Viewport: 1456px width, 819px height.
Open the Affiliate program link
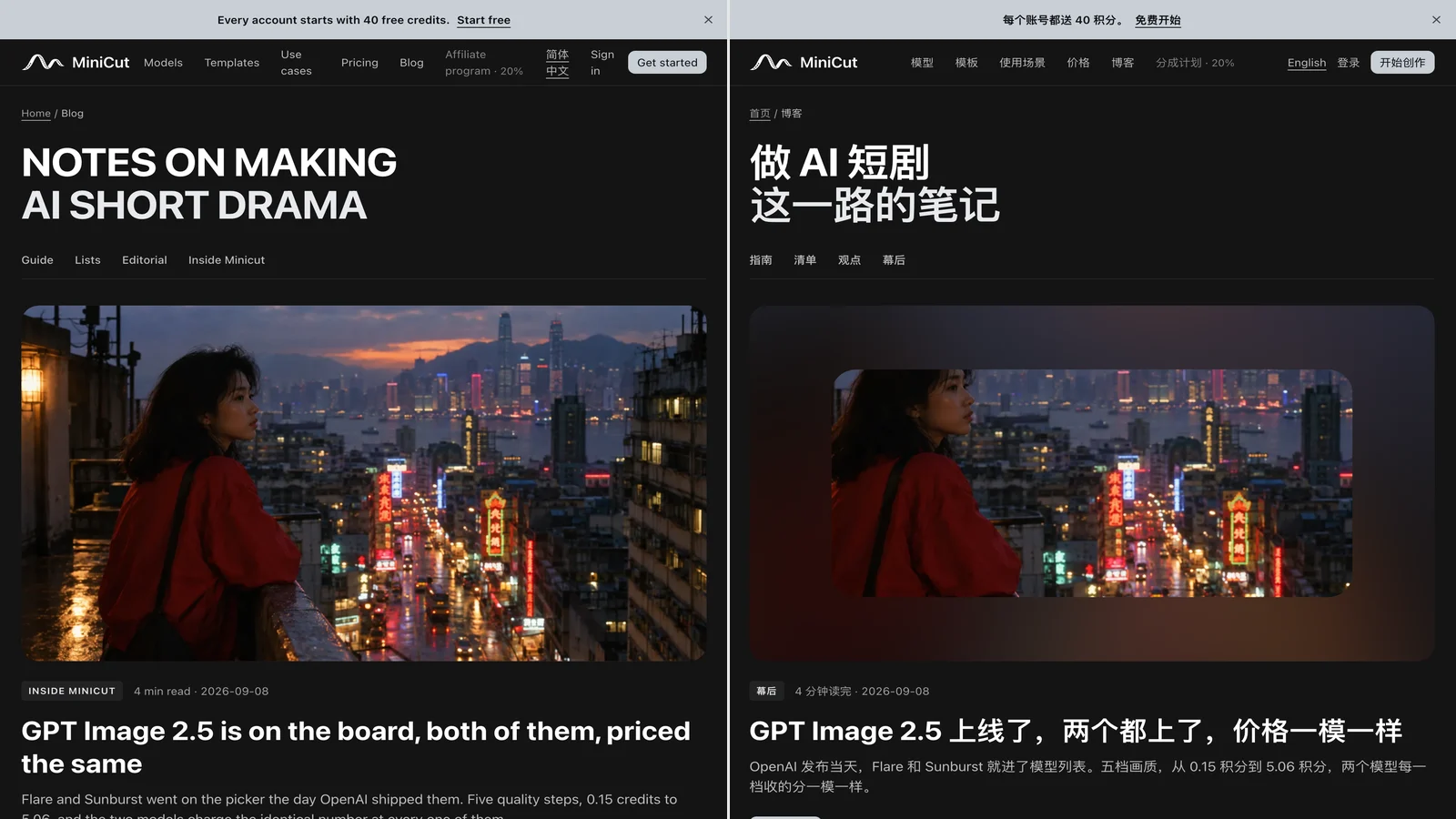point(484,63)
